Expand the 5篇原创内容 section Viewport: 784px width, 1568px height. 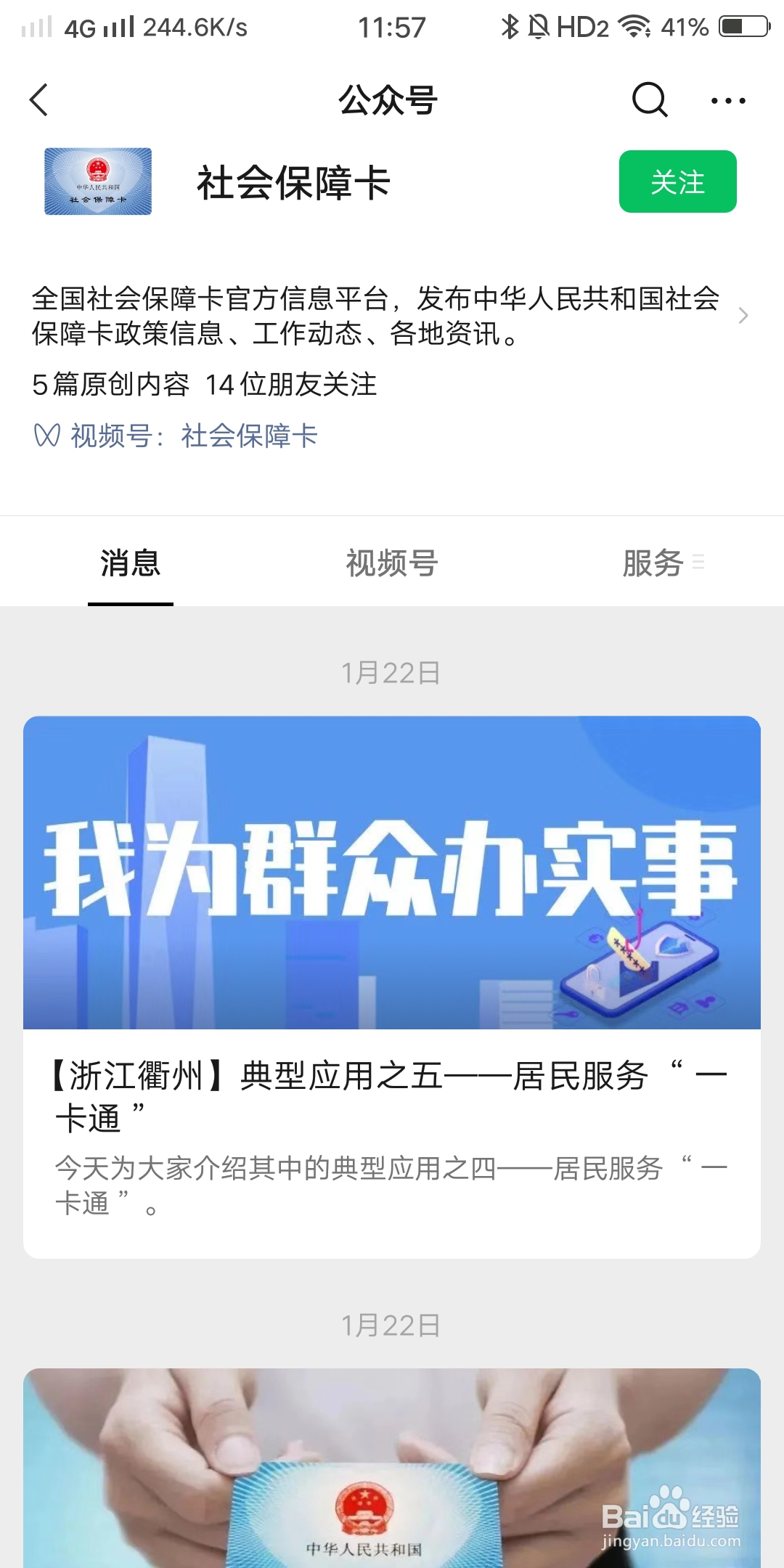click(111, 385)
